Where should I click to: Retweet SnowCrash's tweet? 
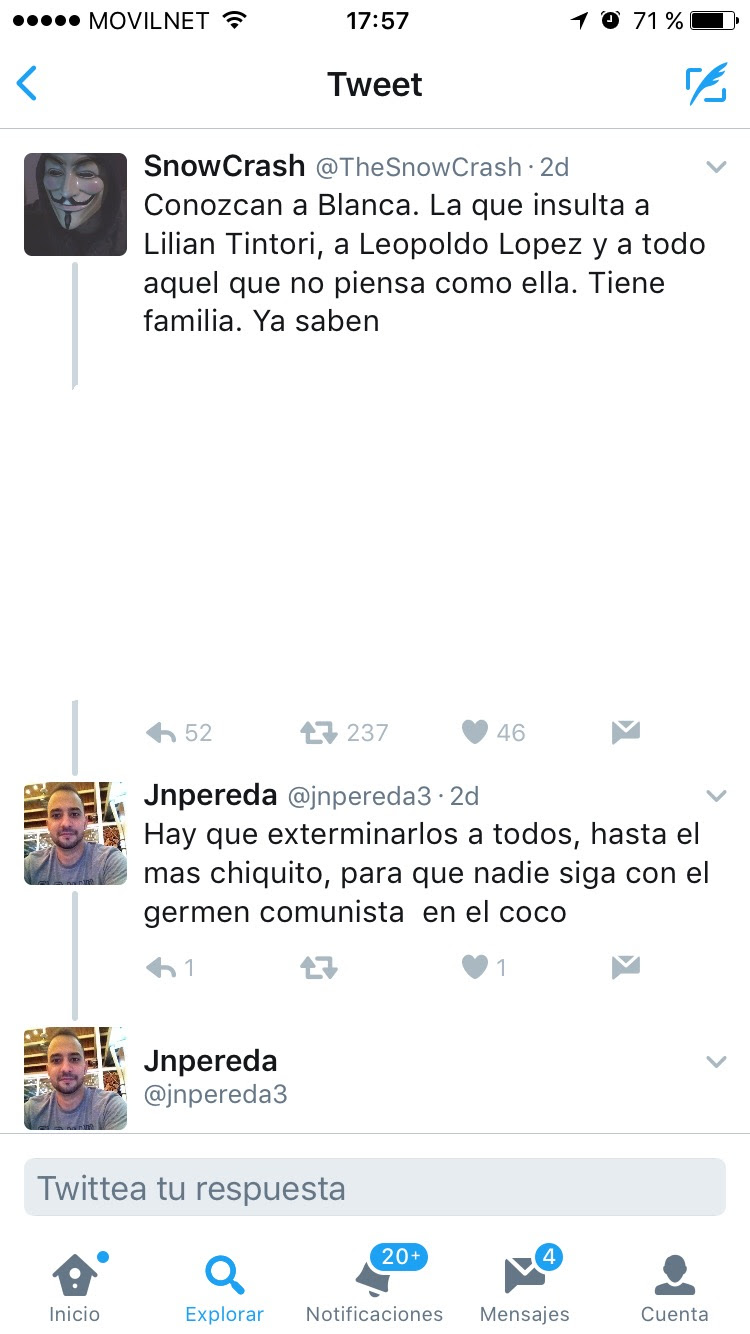(319, 733)
